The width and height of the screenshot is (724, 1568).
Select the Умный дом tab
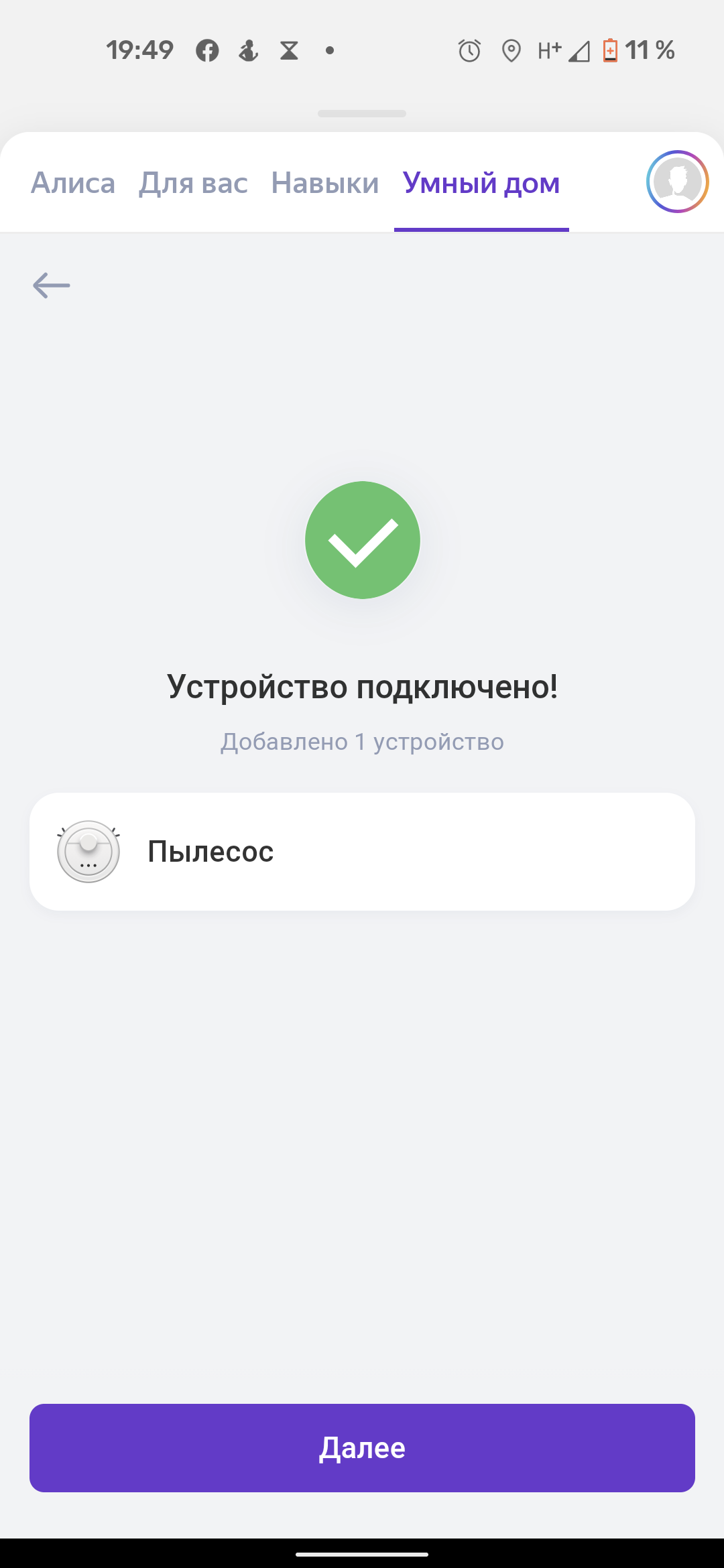481,183
